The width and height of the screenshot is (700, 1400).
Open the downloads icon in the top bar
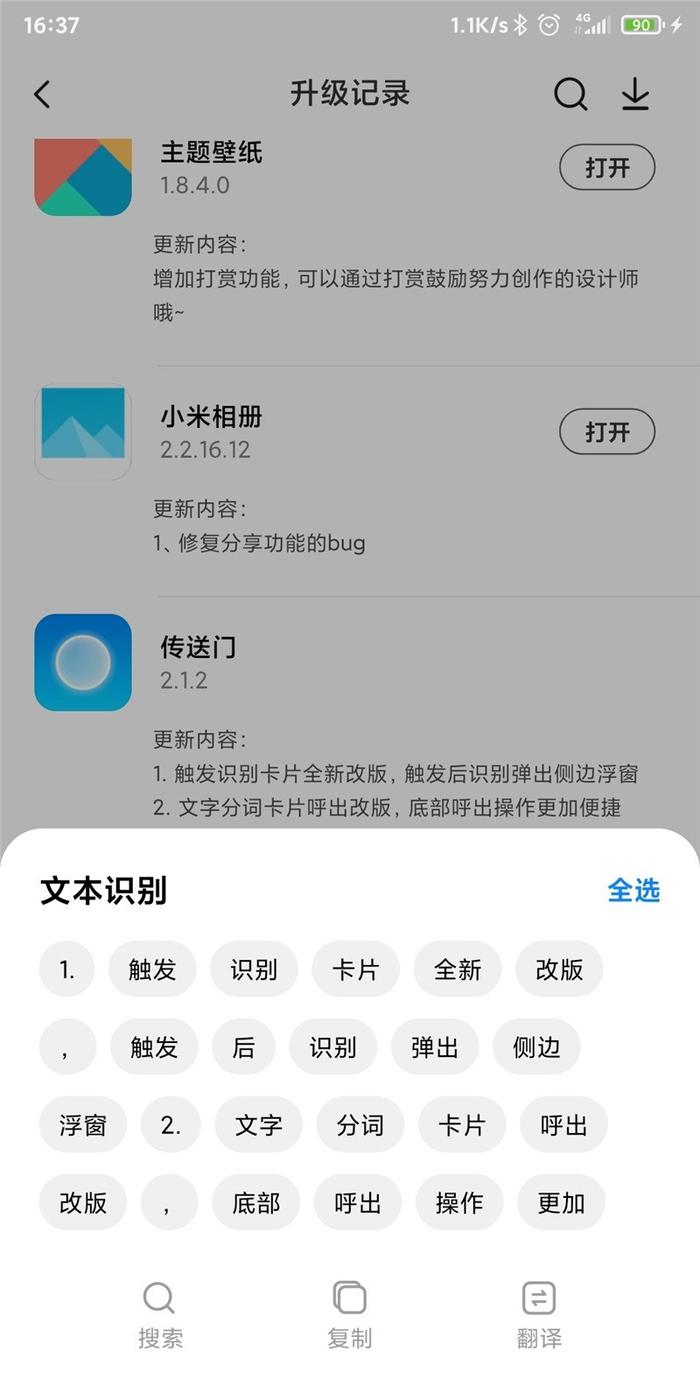pyautogui.click(x=635, y=94)
